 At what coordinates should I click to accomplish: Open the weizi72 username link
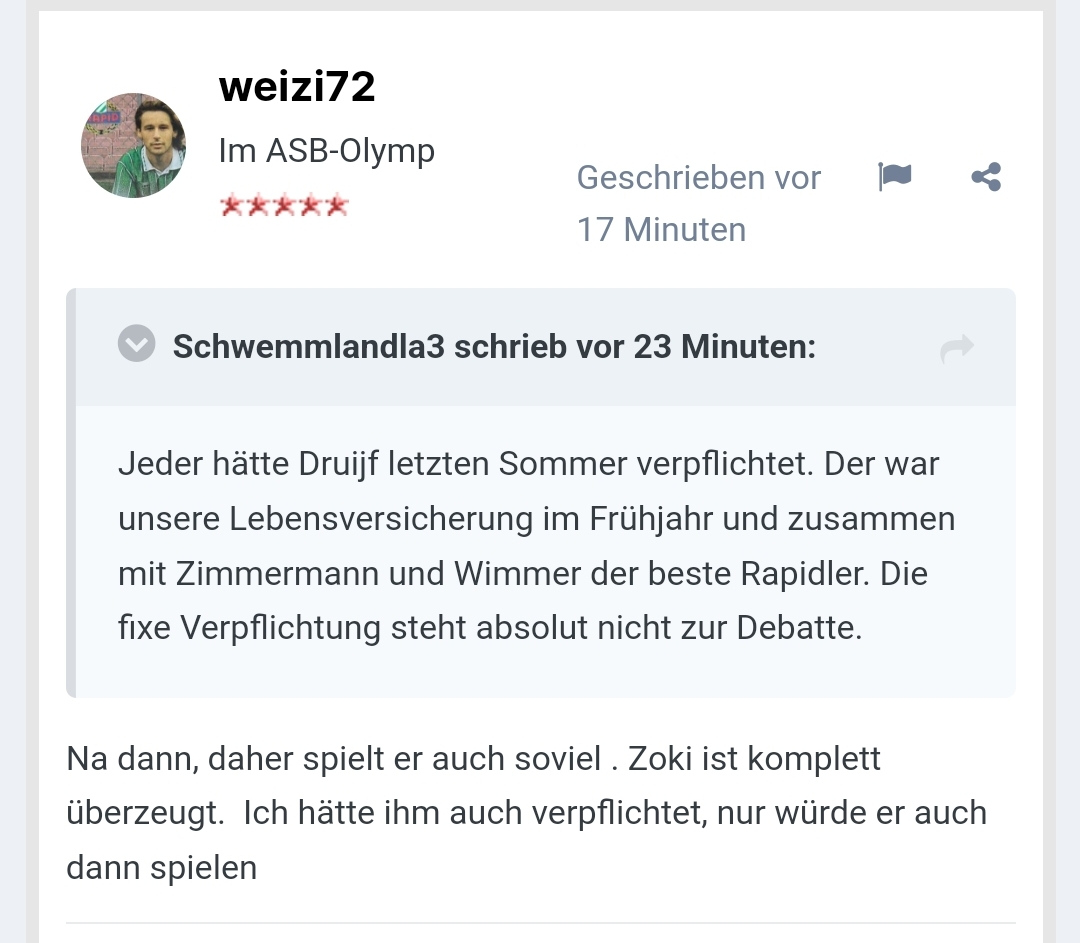297,88
